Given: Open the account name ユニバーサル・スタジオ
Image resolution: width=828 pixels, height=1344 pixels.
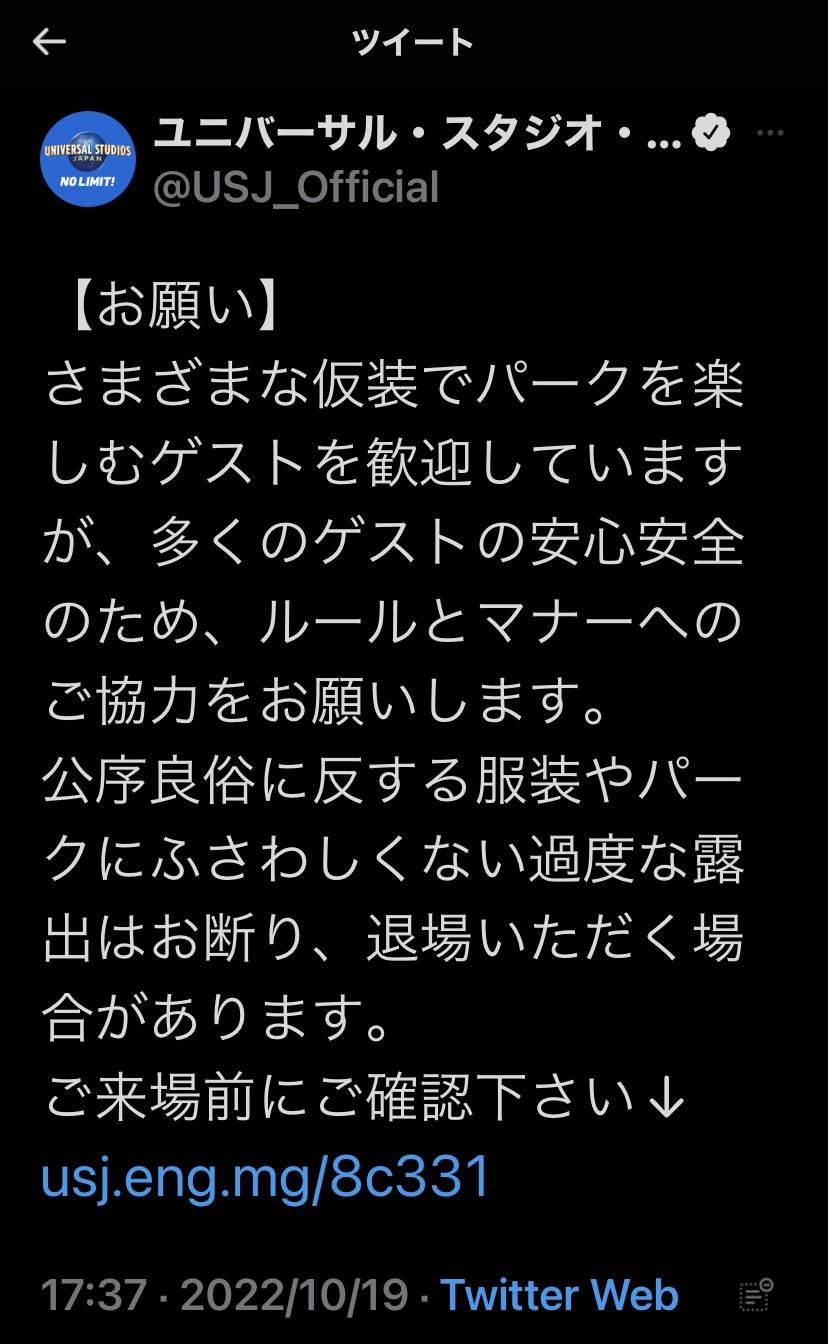Looking at the screenshot, I should tap(416, 133).
